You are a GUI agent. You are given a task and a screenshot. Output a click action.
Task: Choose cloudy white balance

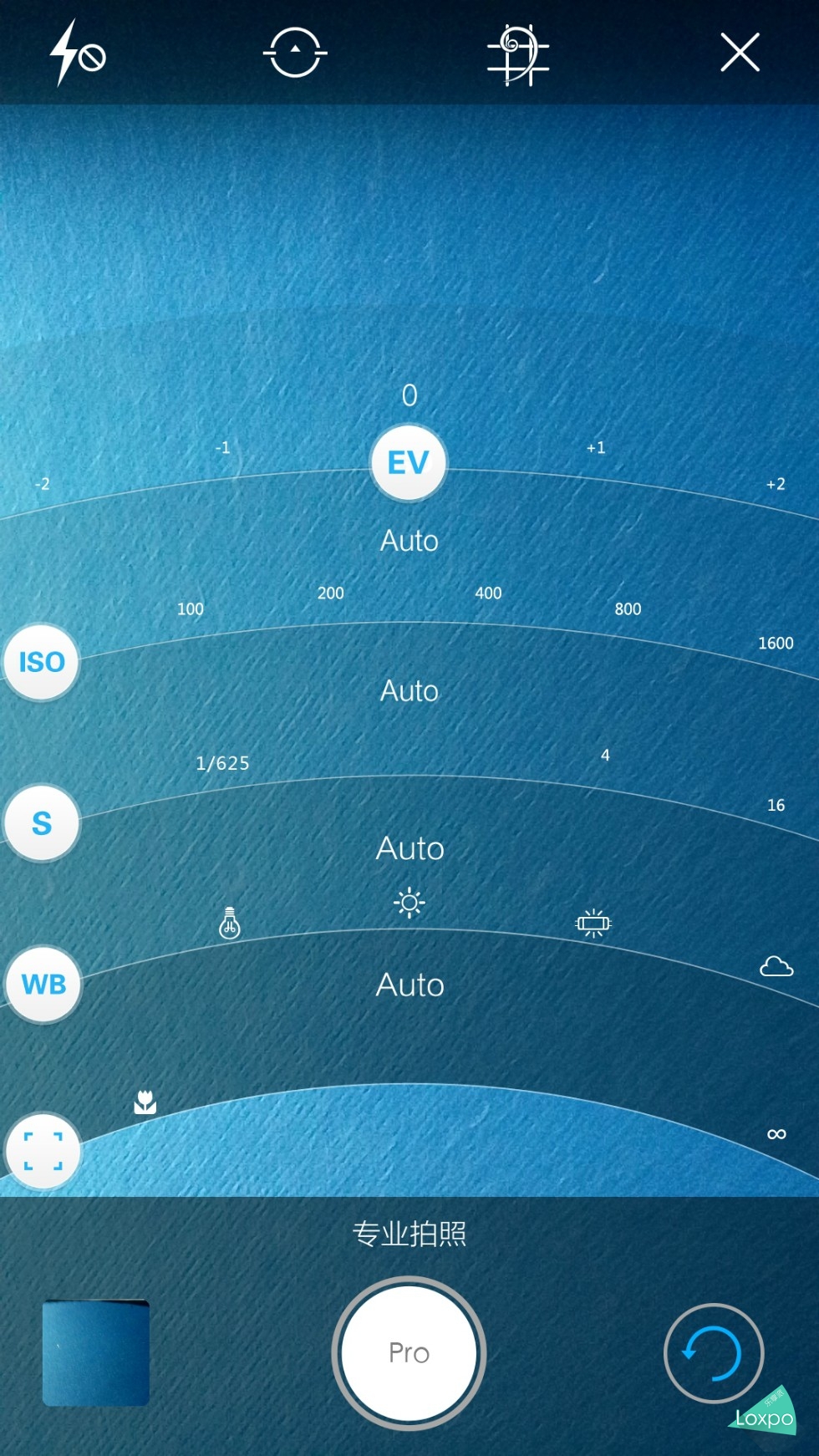tap(776, 966)
